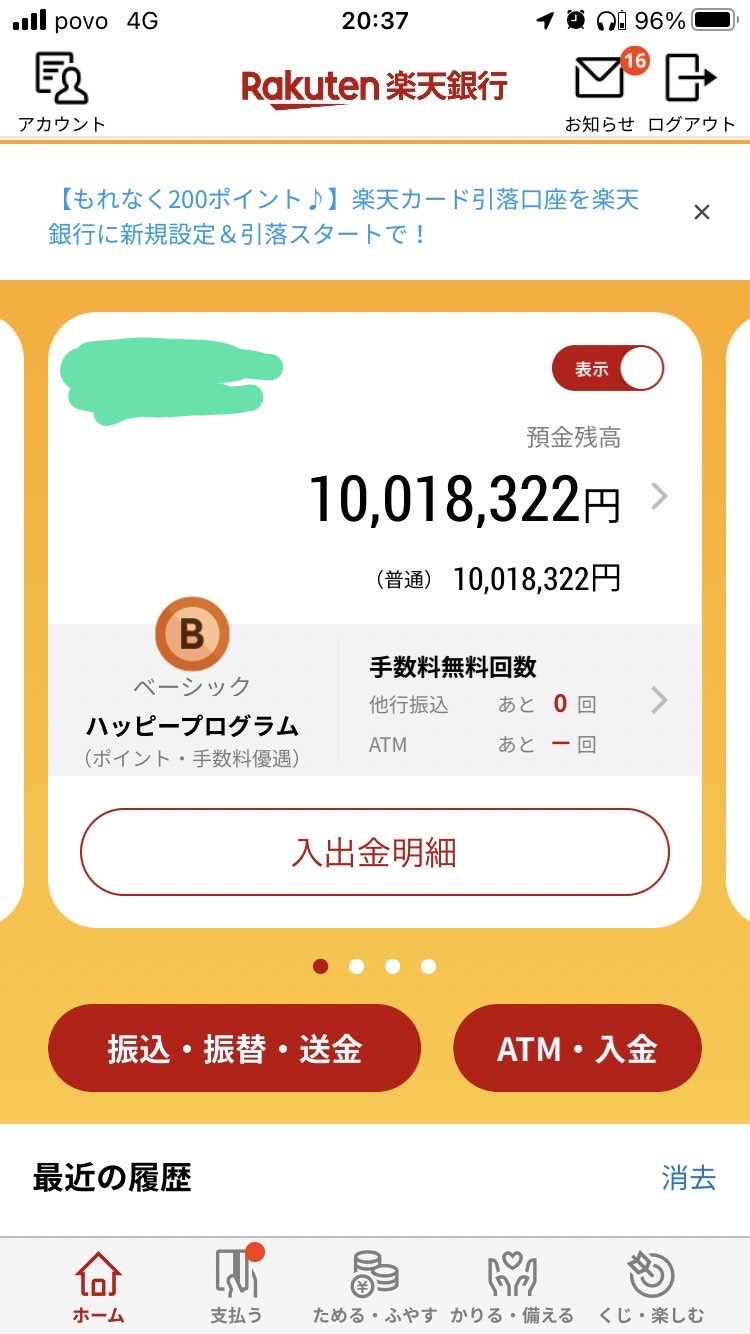750x1334 pixels.
Task: Tap the ログアウト logout icon
Action: click(x=691, y=92)
